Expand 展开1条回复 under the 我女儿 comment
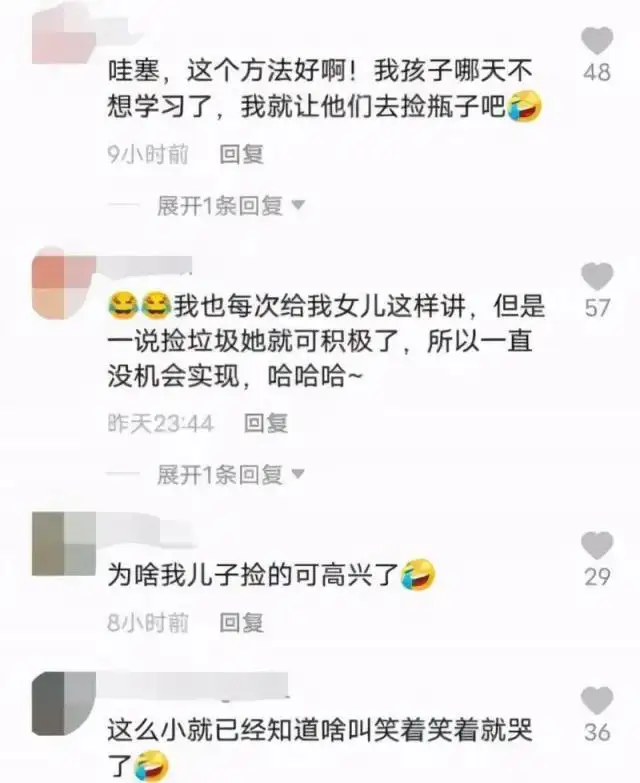This screenshot has width=640, height=783. (230, 474)
